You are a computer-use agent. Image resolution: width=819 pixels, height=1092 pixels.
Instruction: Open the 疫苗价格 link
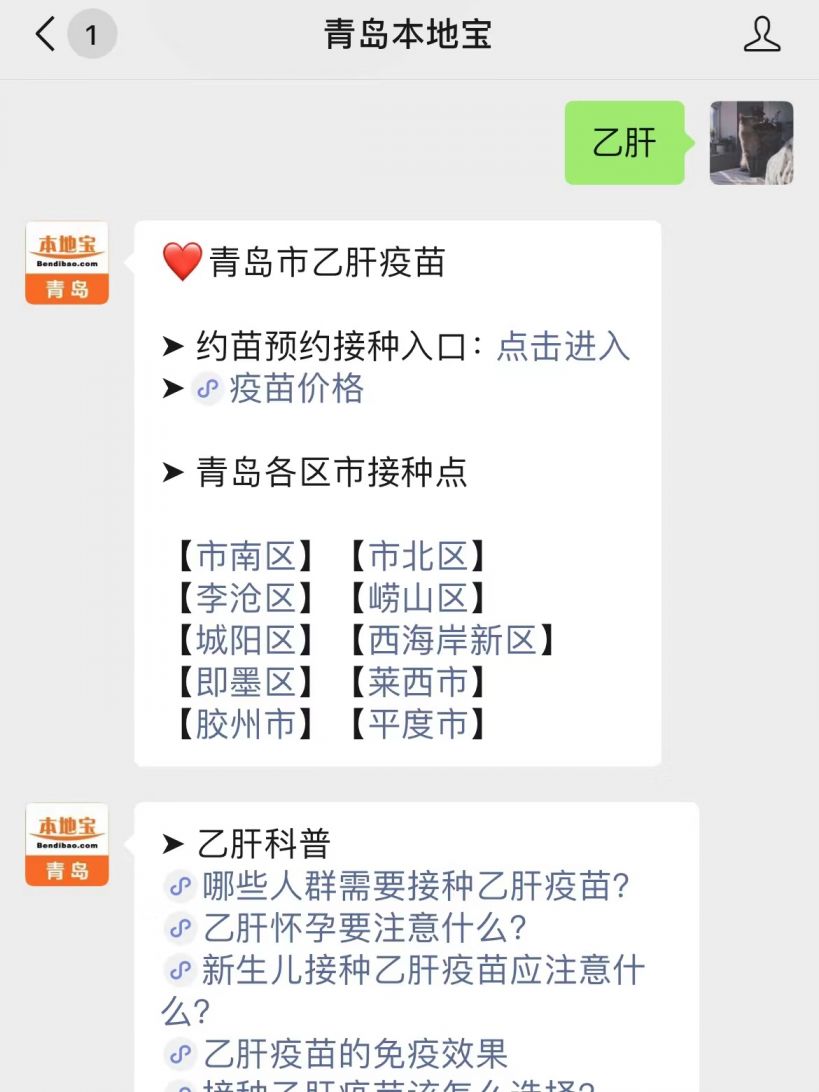[x=296, y=388]
